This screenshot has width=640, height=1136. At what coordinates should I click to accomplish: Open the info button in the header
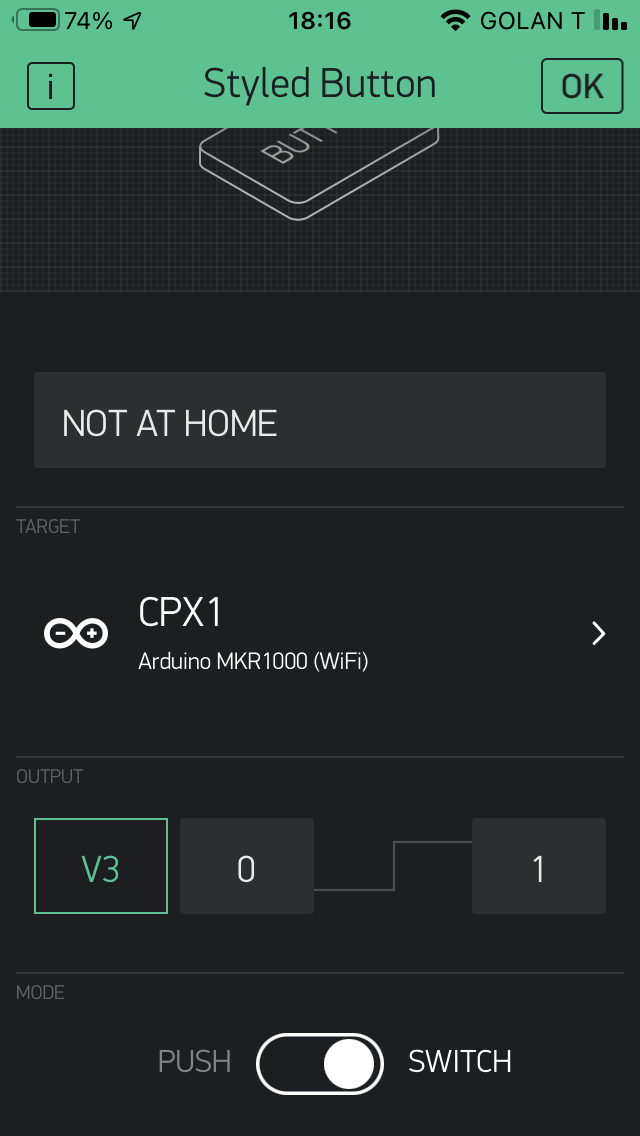click(51, 87)
